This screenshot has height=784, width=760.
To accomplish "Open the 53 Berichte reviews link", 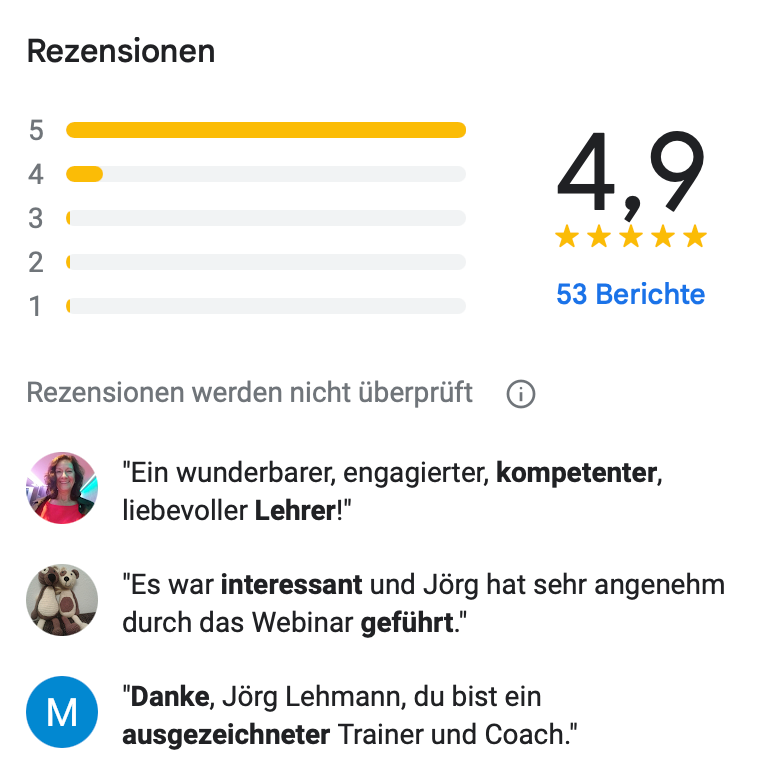I will (x=630, y=294).
